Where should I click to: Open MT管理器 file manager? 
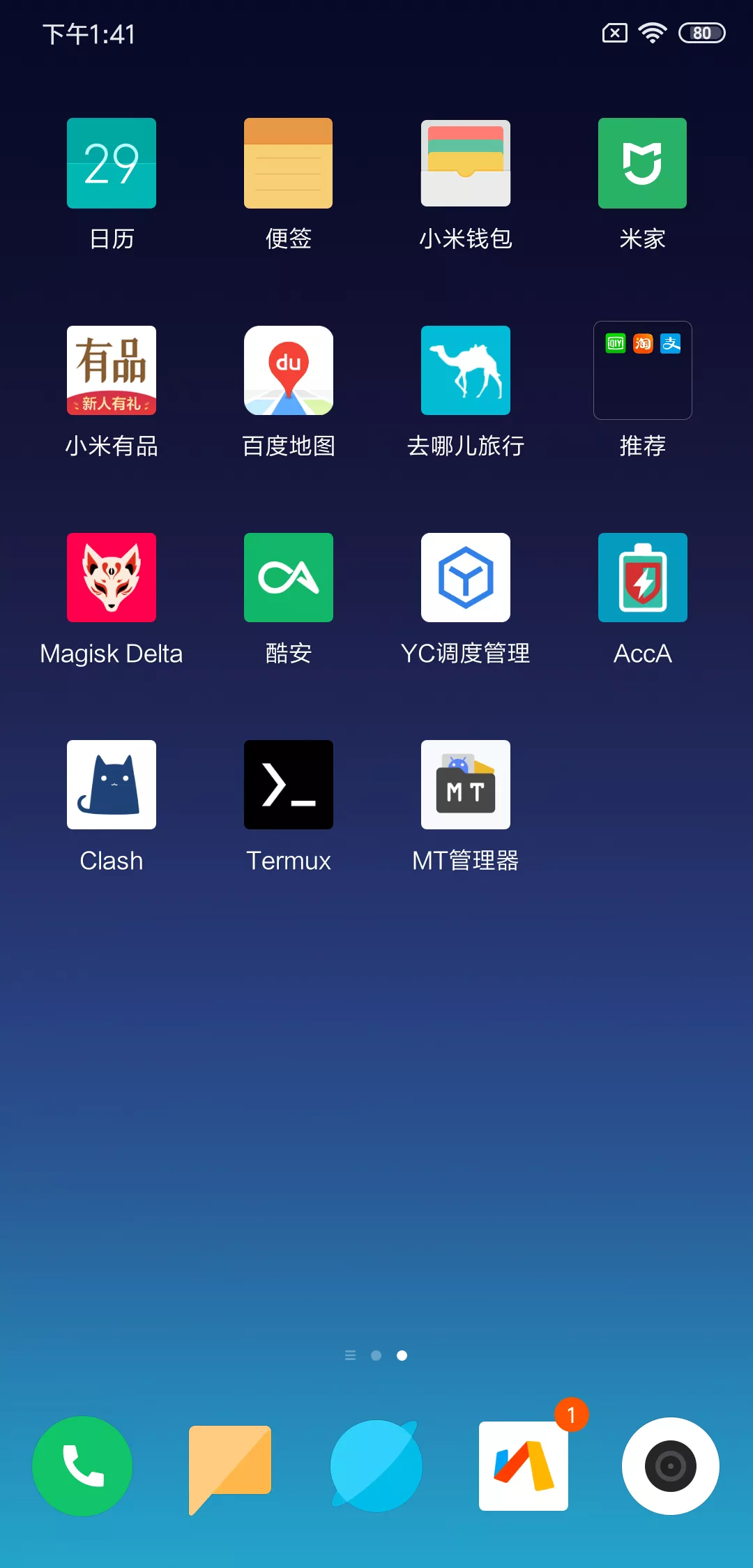pos(465,785)
